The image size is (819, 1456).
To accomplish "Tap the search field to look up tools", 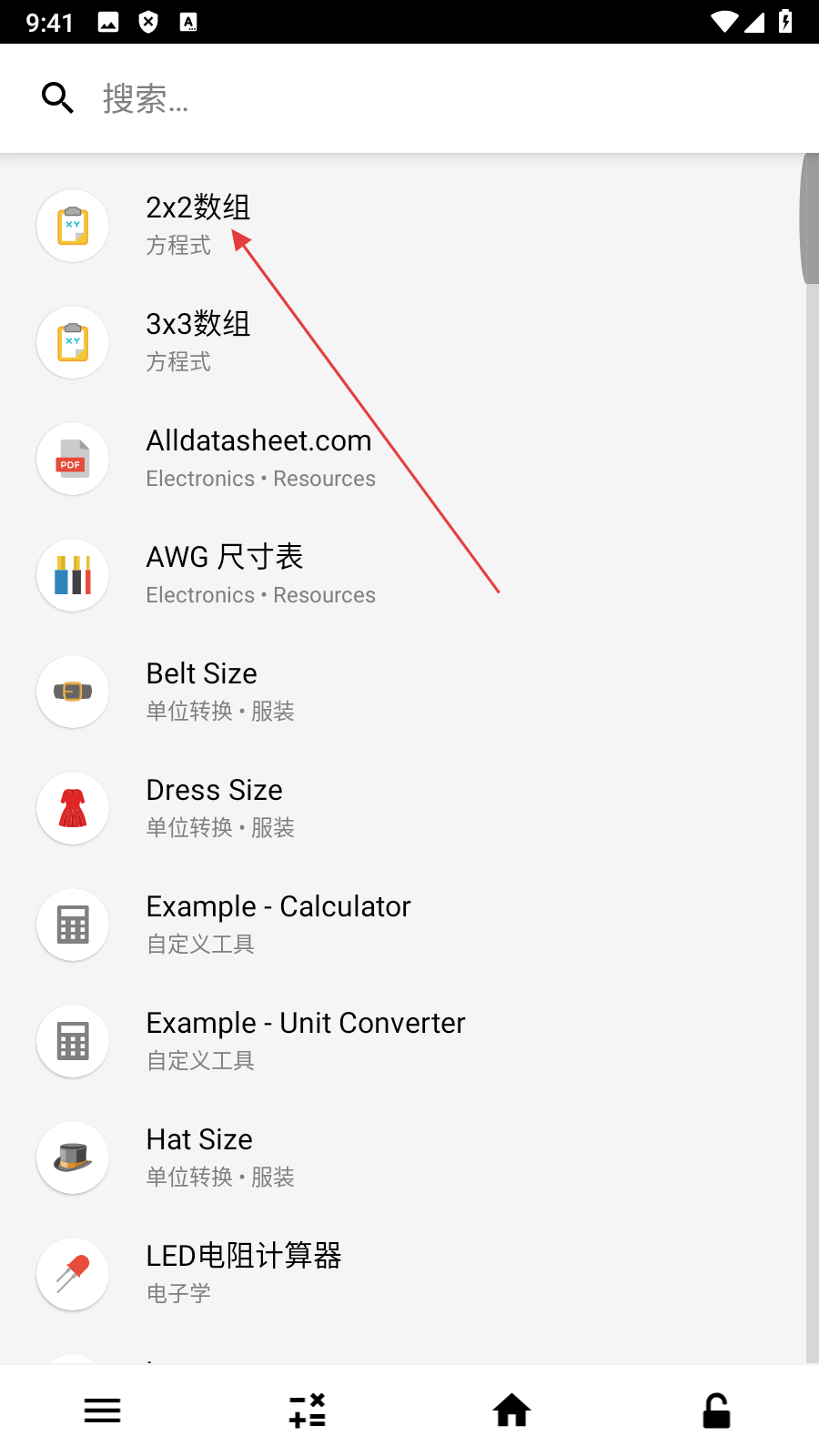I will pyautogui.click(x=409, y=98).
